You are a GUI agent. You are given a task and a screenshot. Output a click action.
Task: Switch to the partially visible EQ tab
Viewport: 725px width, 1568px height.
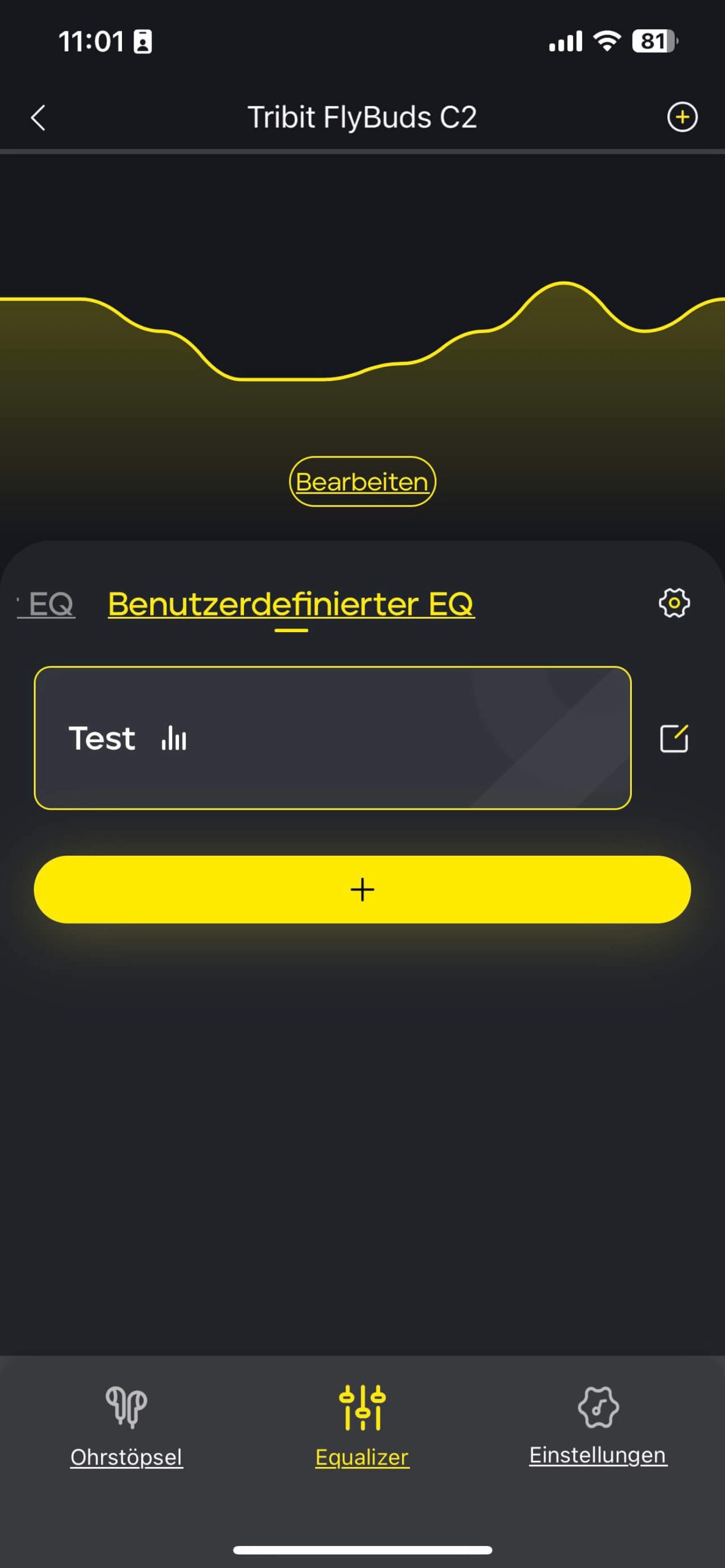[49, 604]
